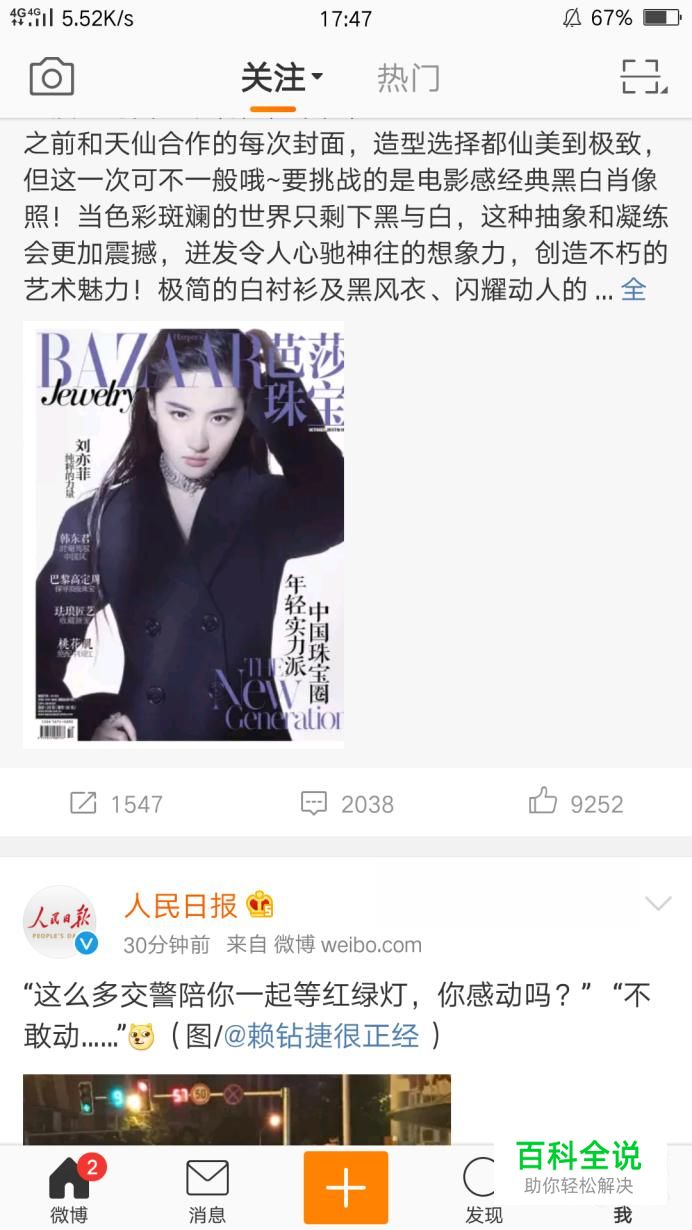Open 人民日报 profile avatar
Image resolution: width=692 pixels, height=1230 pixels.
click(x=60, y=922)
